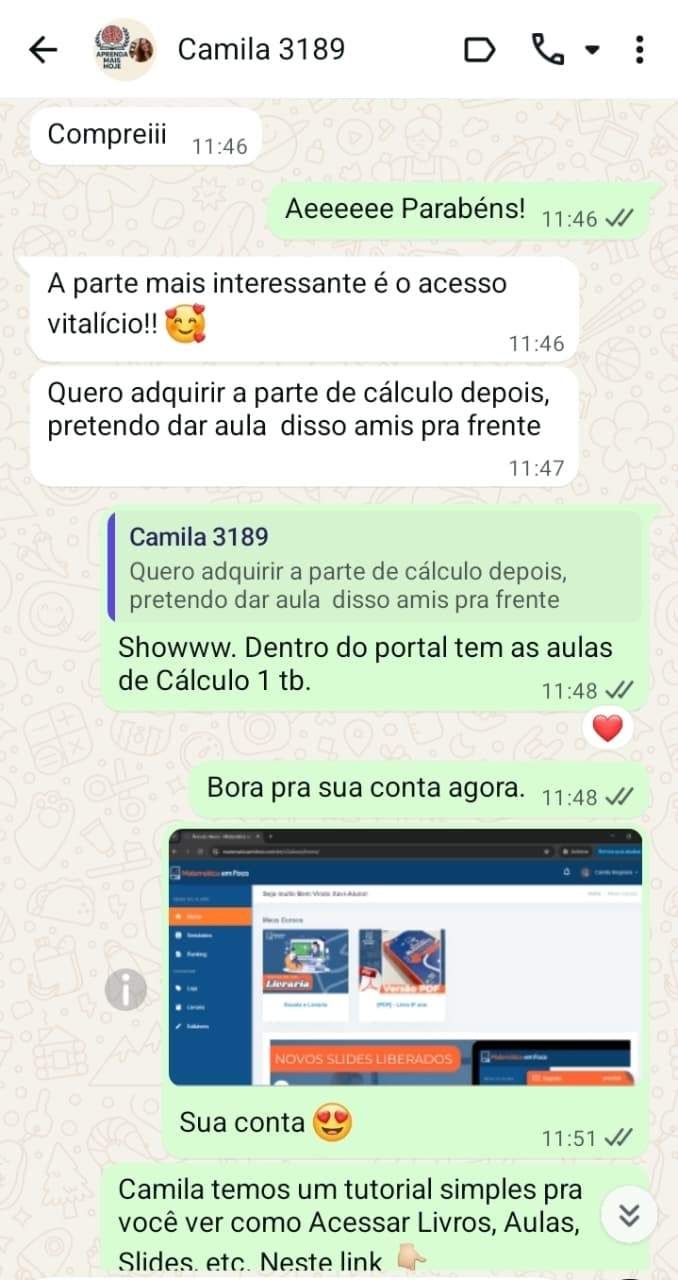Open the shared portal screenshot image
Viewport: 678px width, 1280px height.
[405, 957]
